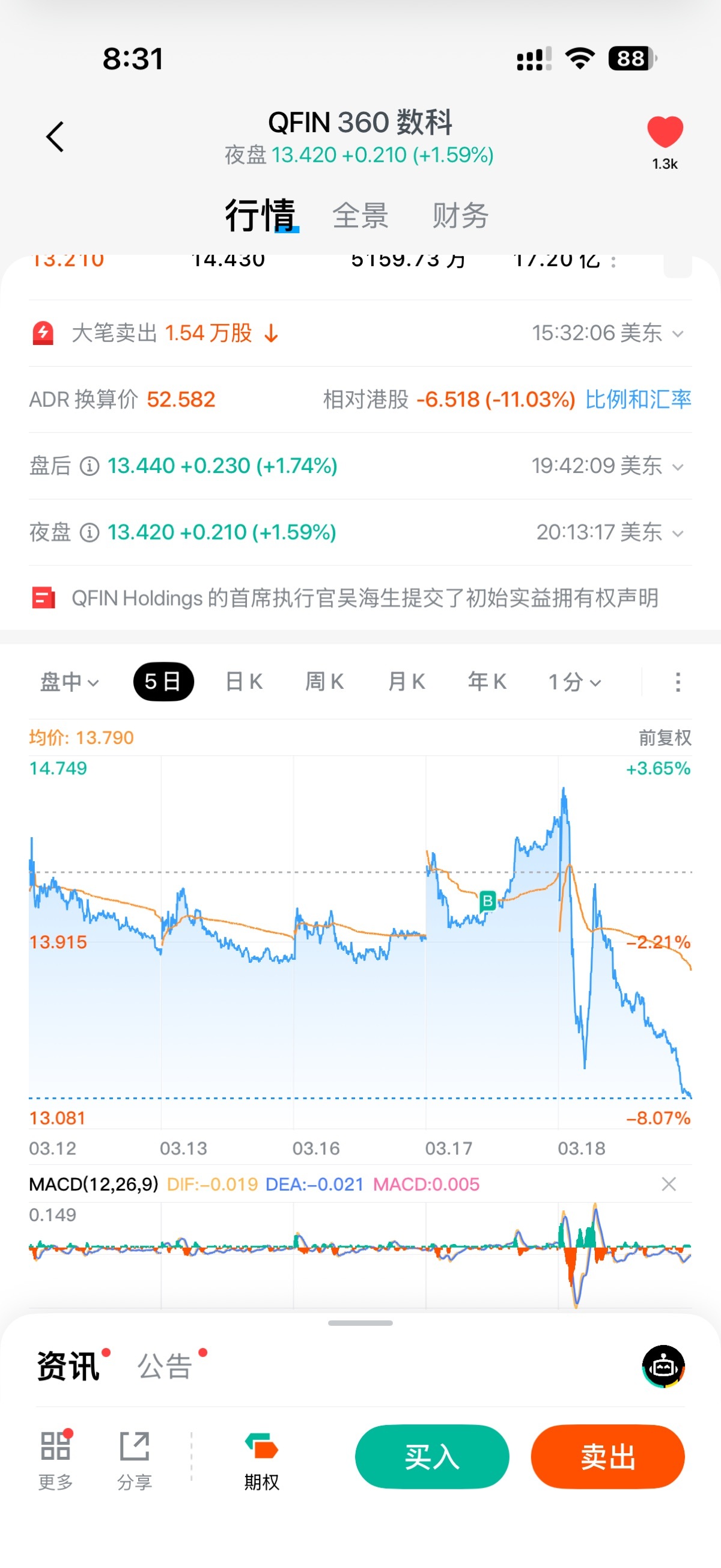Screen dimensions: 721x1568
Task: Expand the 大笔卖出 alert row
Action: [x=677, y=334]
